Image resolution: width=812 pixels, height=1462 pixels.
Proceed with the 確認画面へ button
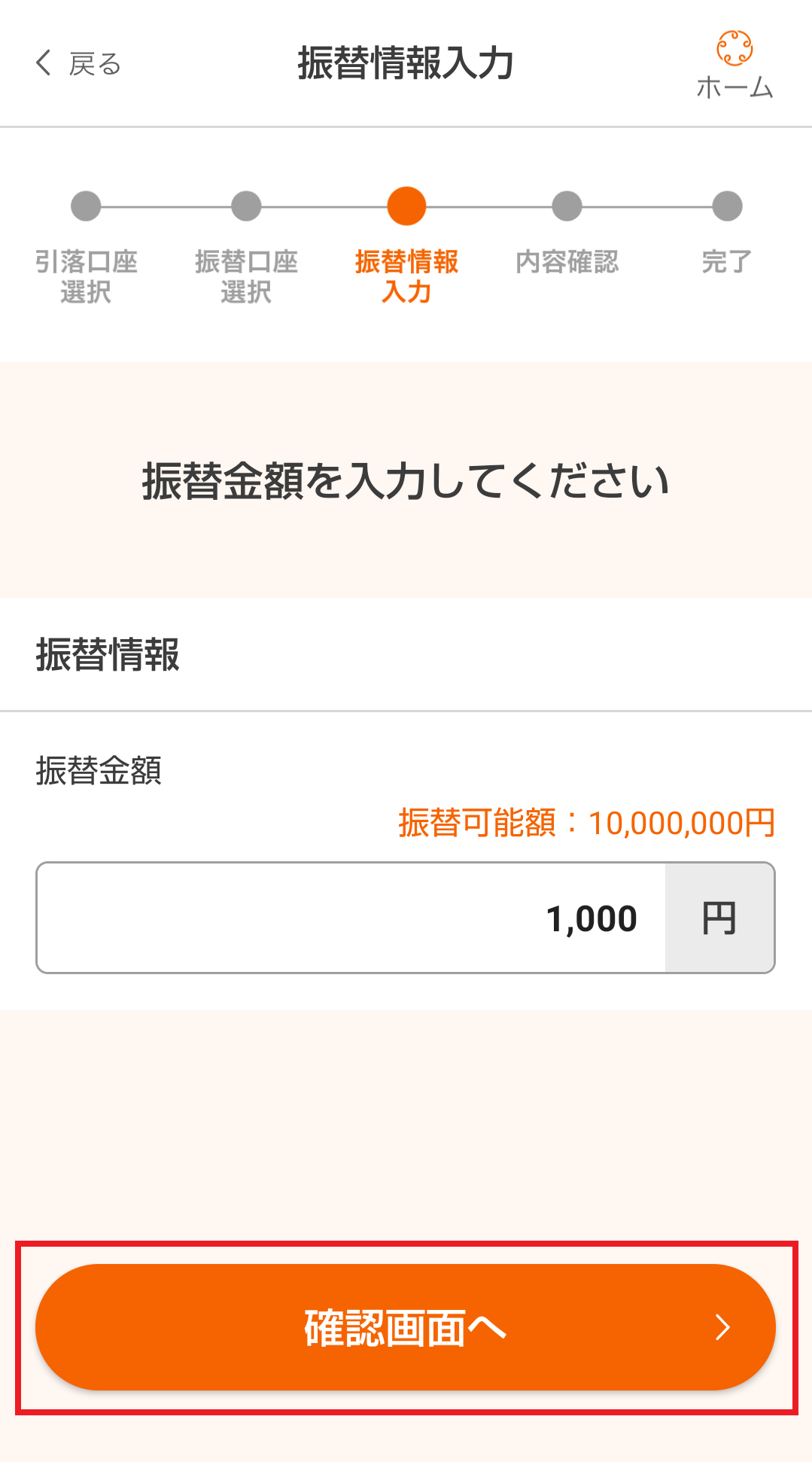click(406, 1327)
